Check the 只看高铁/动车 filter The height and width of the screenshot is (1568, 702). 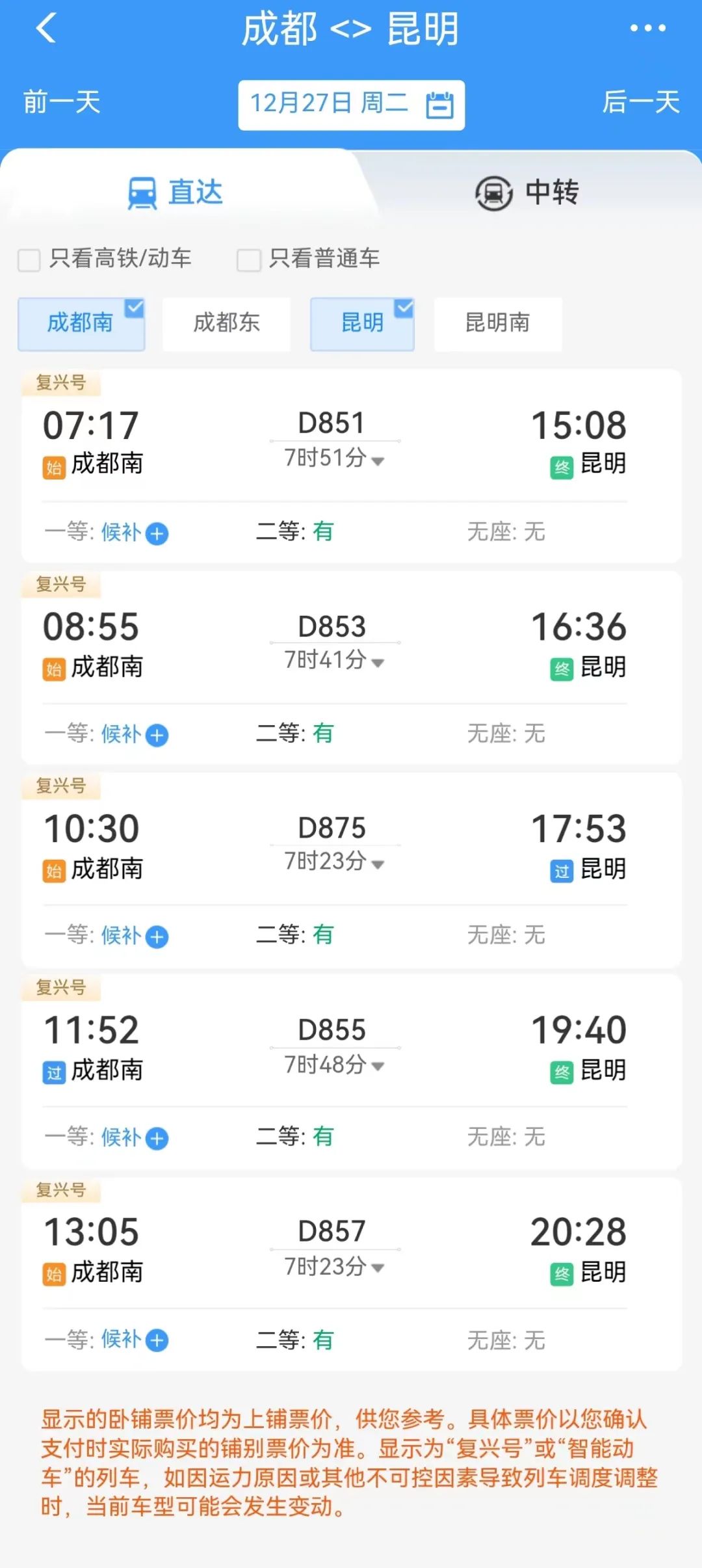click(29, 259)
